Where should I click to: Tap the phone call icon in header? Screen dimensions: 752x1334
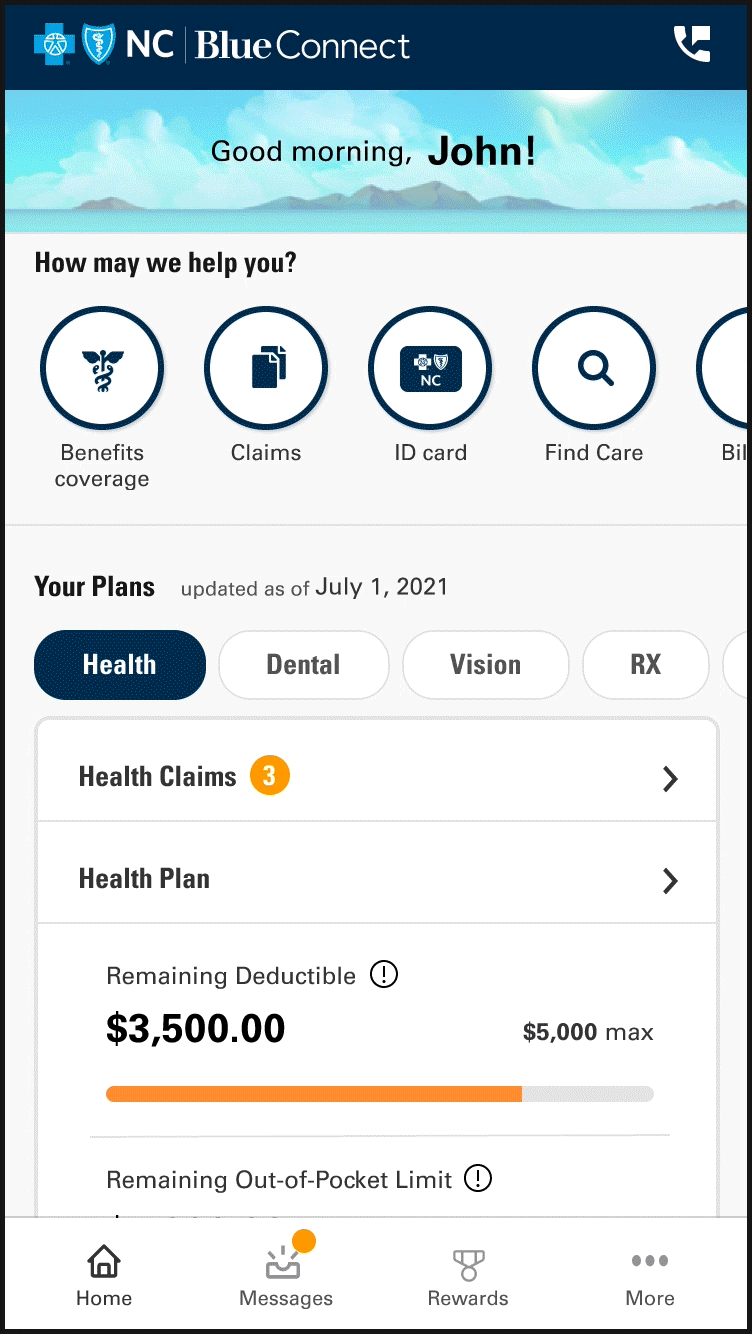(x=692, y=45)
